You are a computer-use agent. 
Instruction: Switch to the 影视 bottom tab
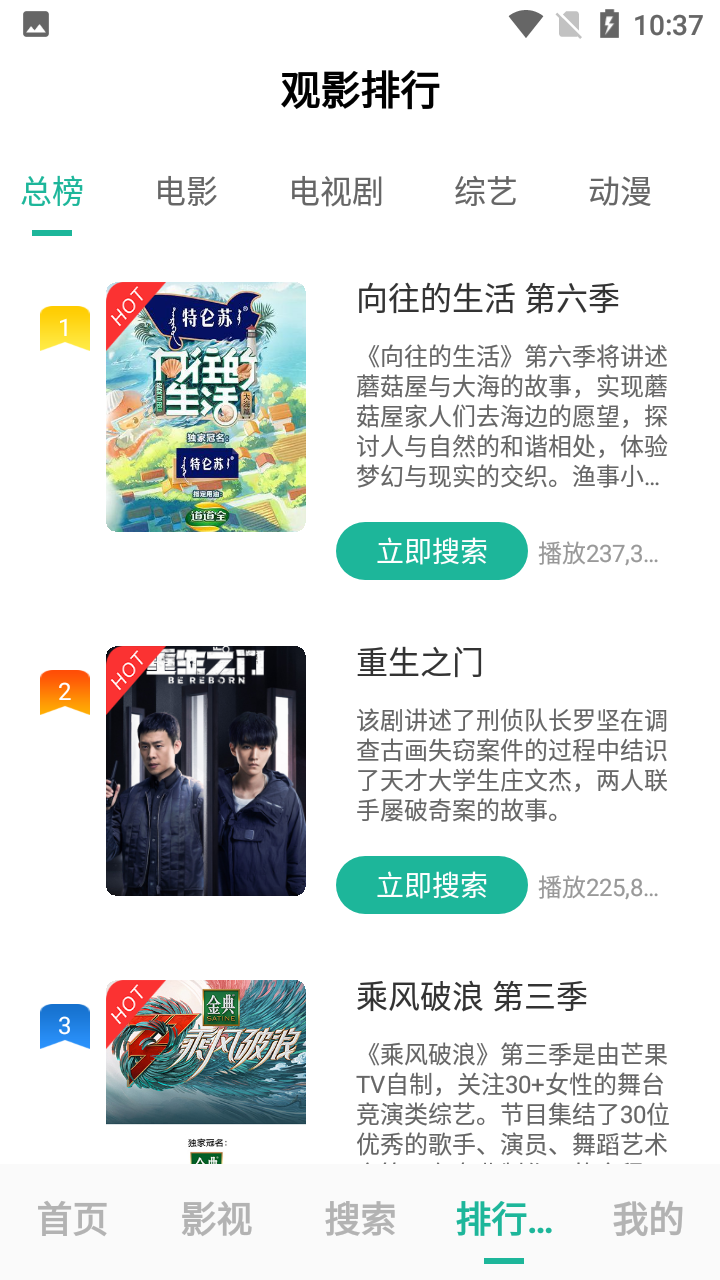[216, 1220]
